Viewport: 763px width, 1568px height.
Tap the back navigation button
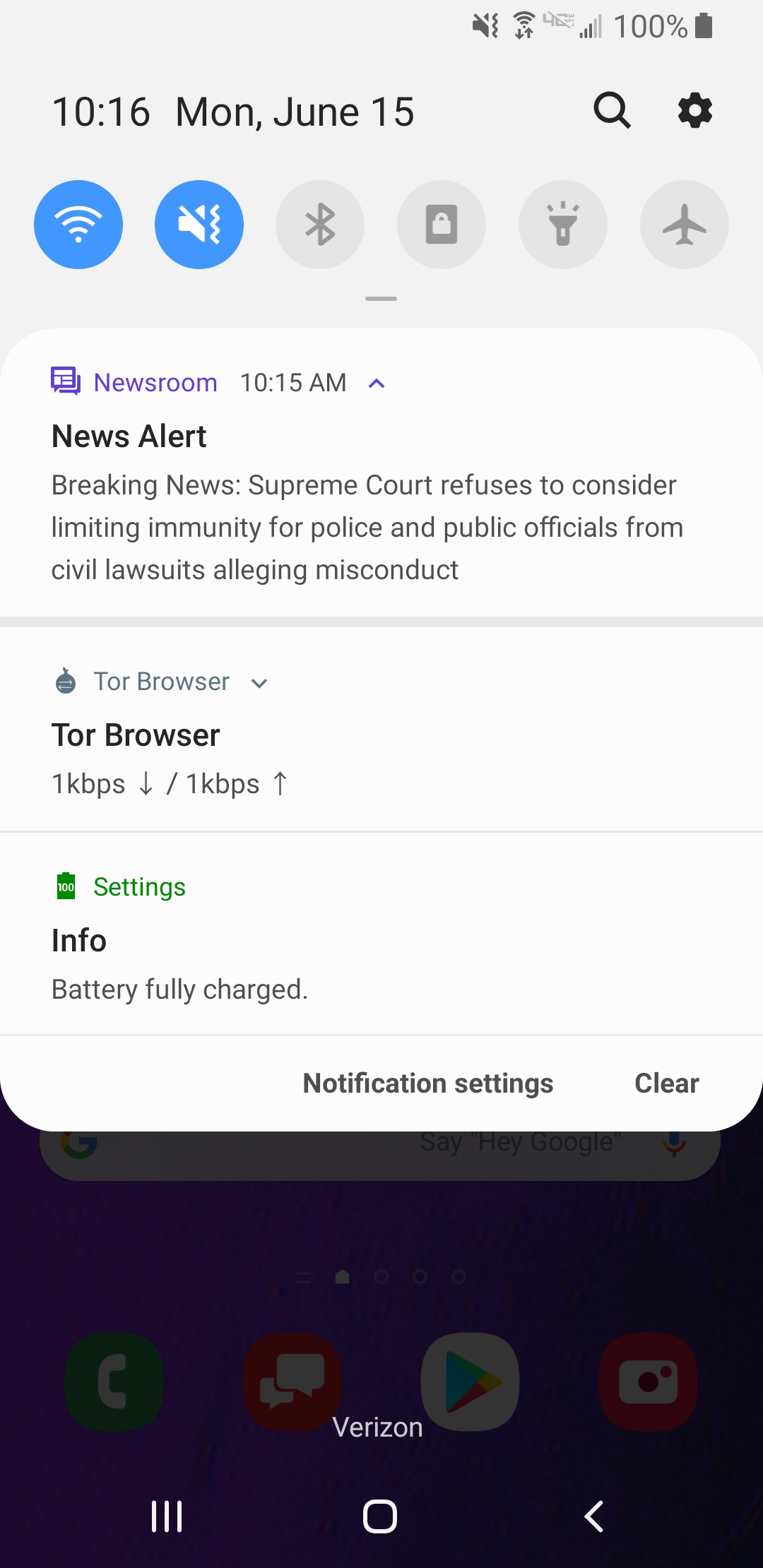(594, 1516)
